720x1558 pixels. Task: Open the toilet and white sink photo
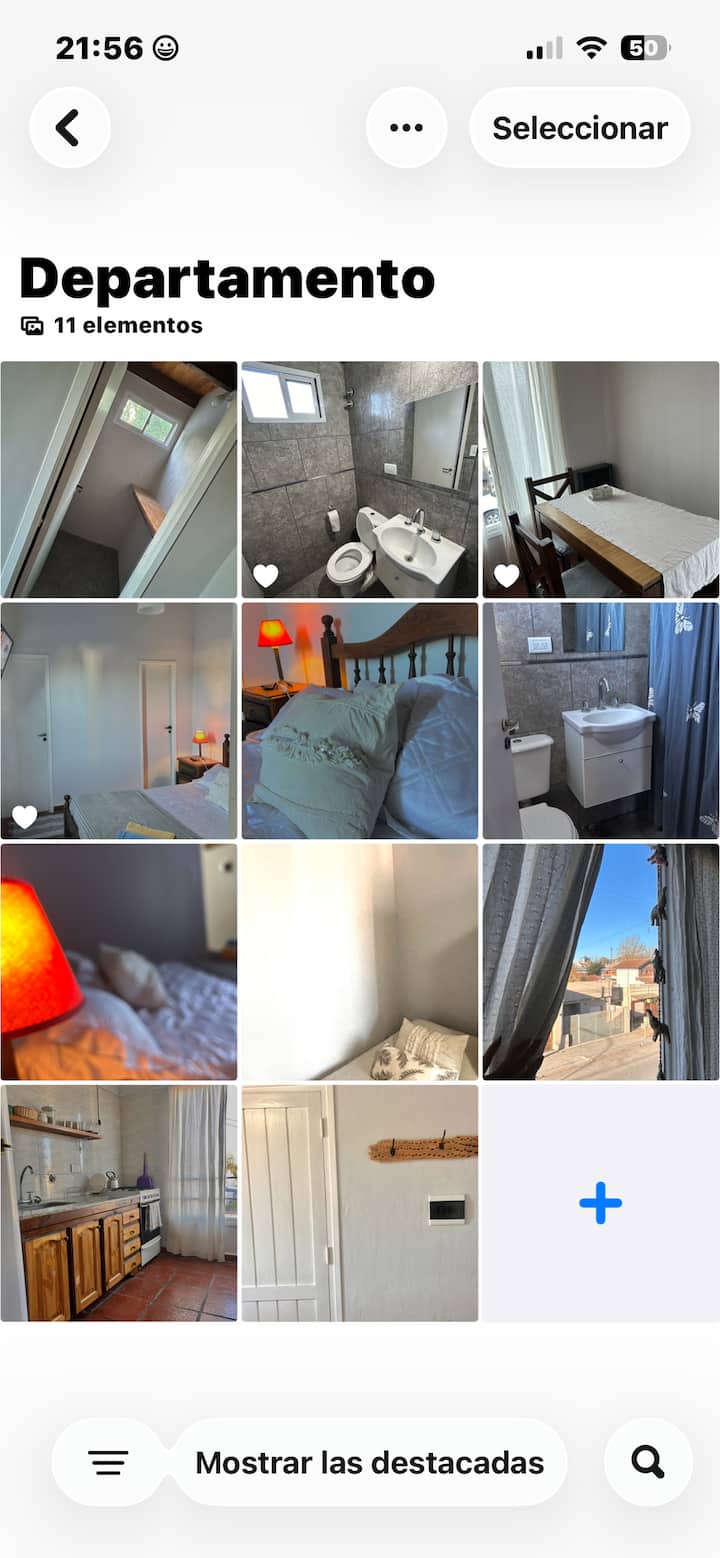(x=359, y=479)
